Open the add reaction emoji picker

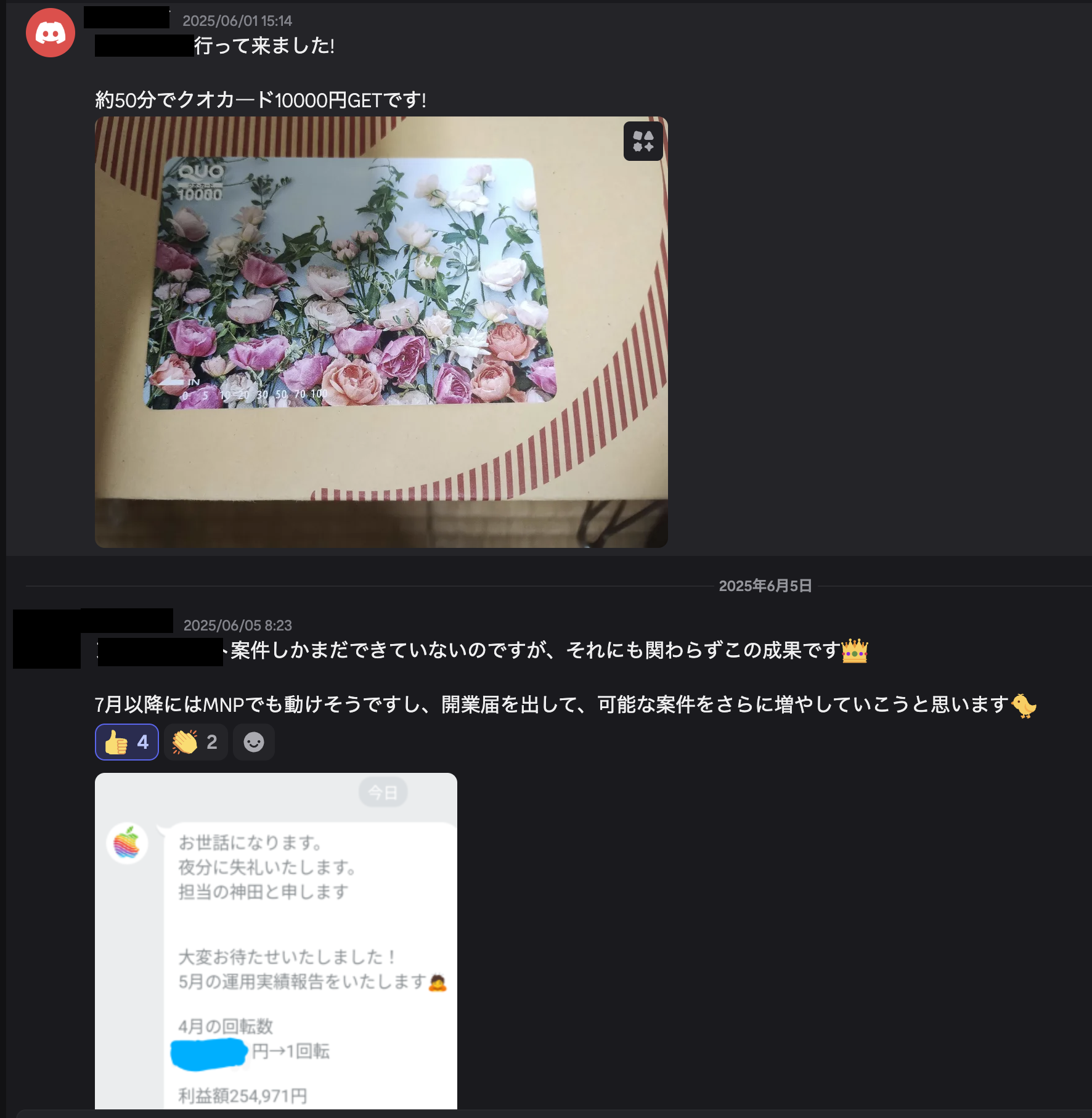coord(253,742)
